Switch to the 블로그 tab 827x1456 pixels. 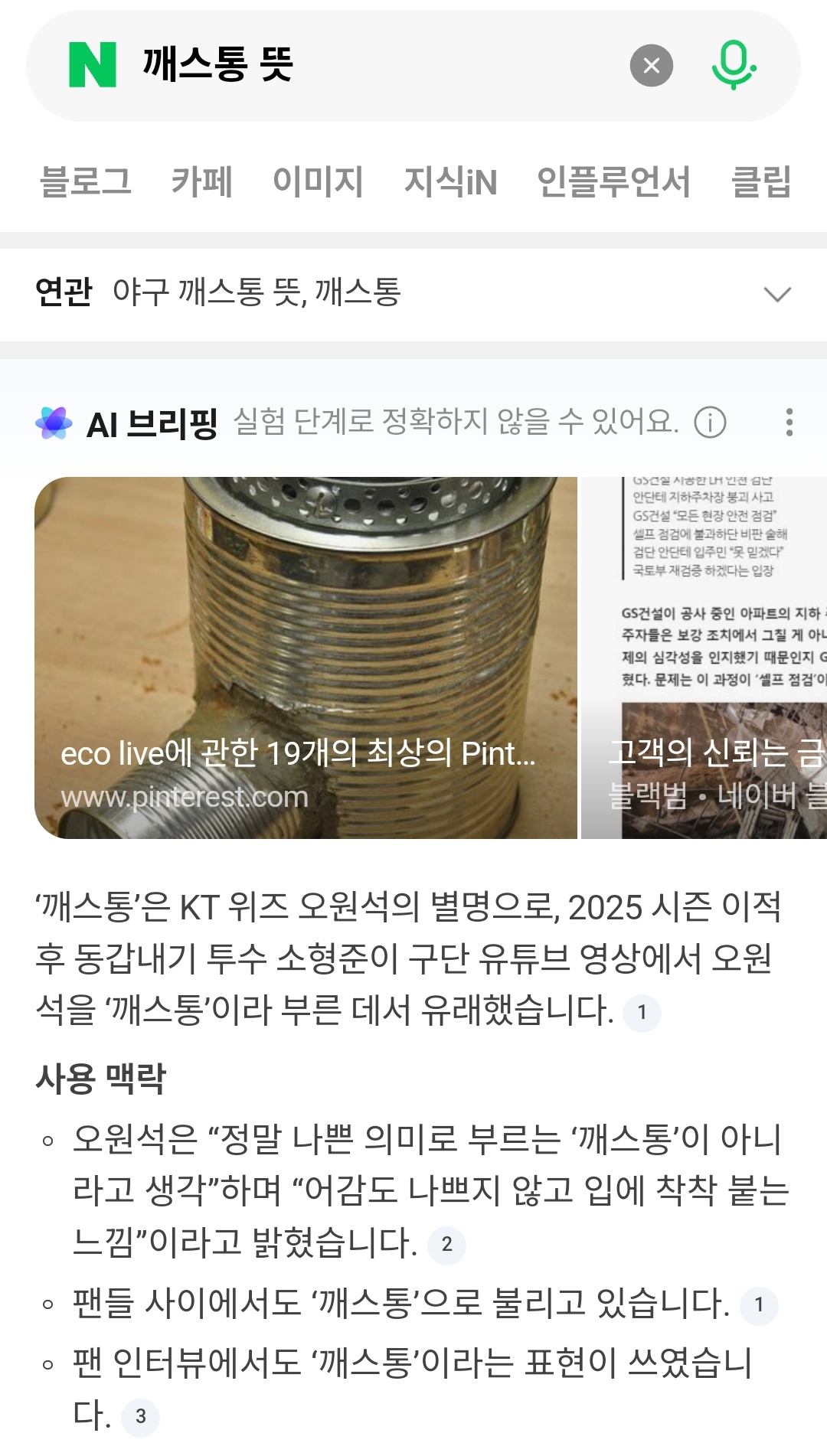pyautogui.click(x=86, y=182)
